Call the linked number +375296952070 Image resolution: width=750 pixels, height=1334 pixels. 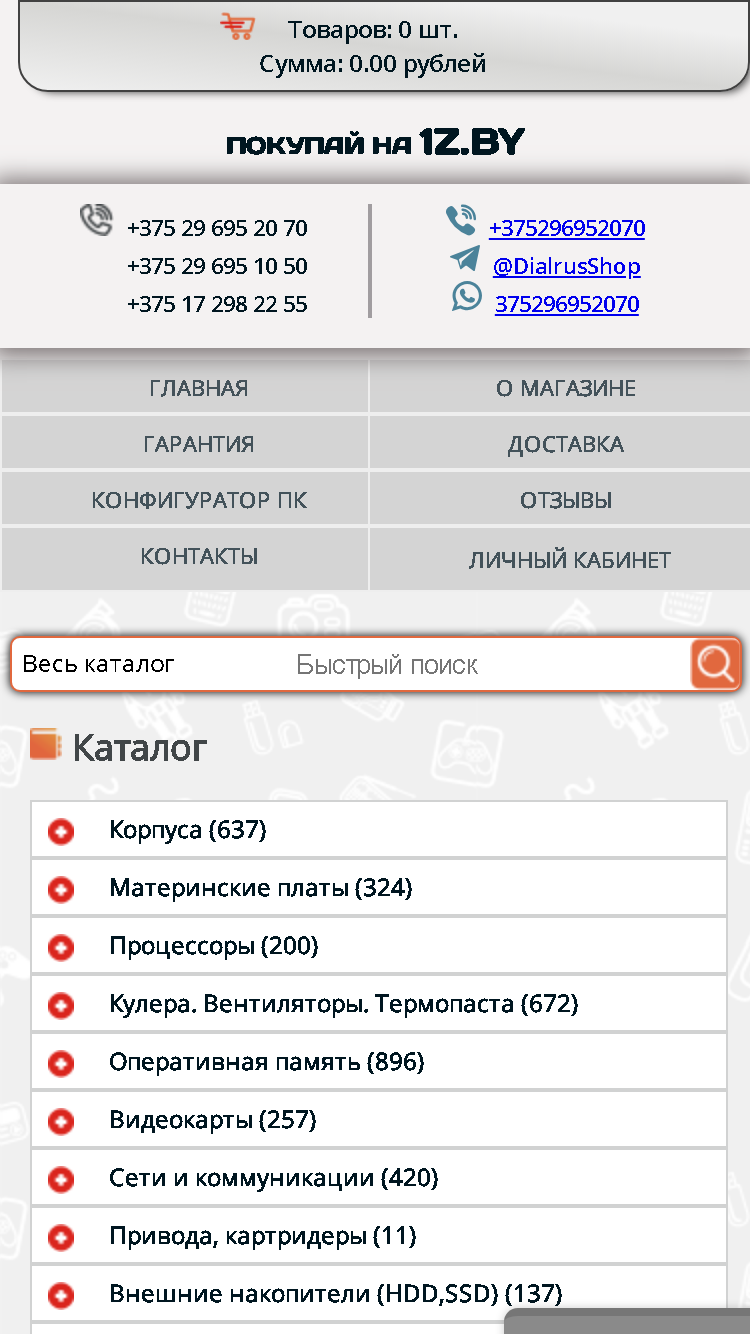(x=567, y=228)
